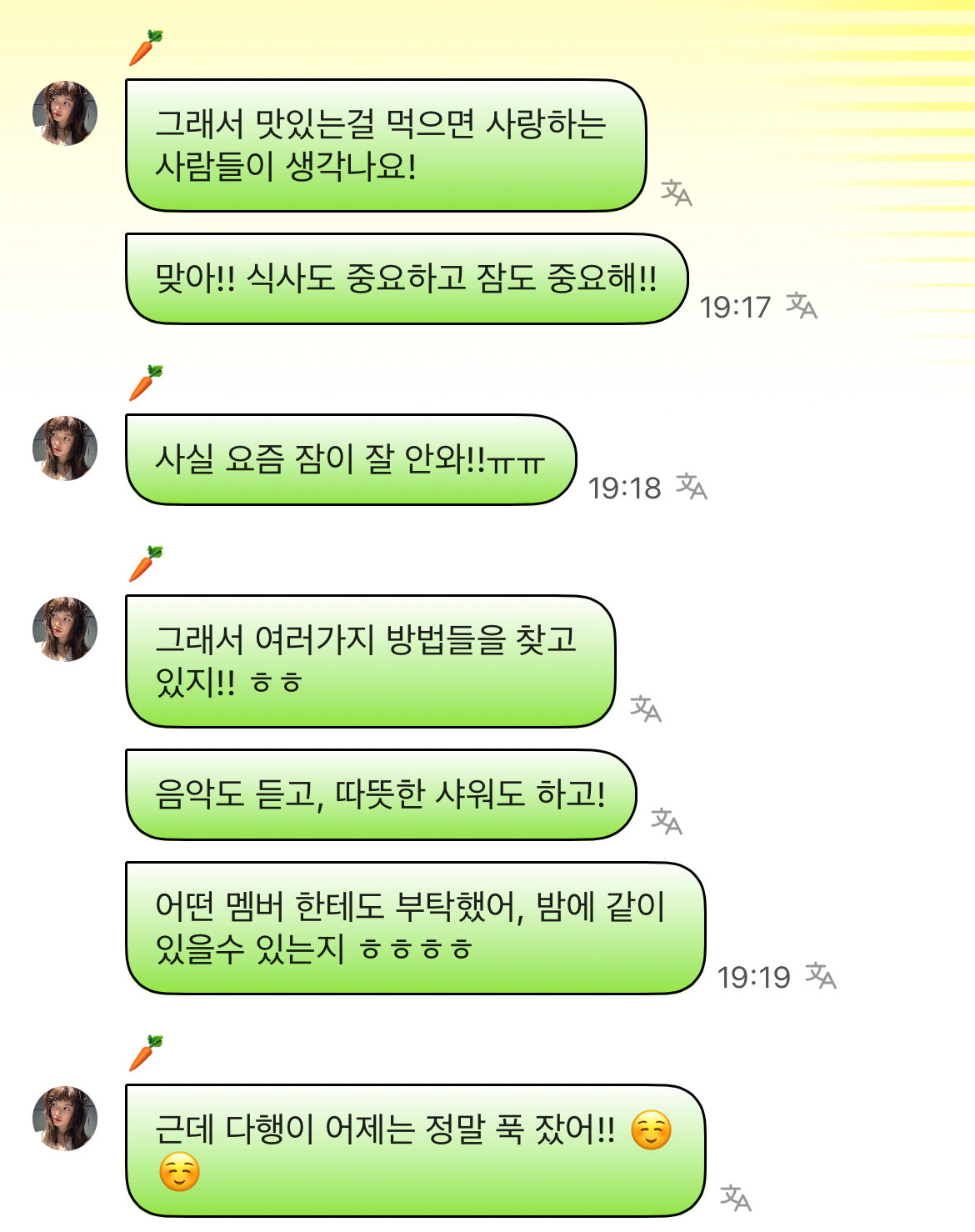View profile from avatar by '근데 다행이 어제는'
Viewport: 975px width, 1232px height.
(65, 1119)
